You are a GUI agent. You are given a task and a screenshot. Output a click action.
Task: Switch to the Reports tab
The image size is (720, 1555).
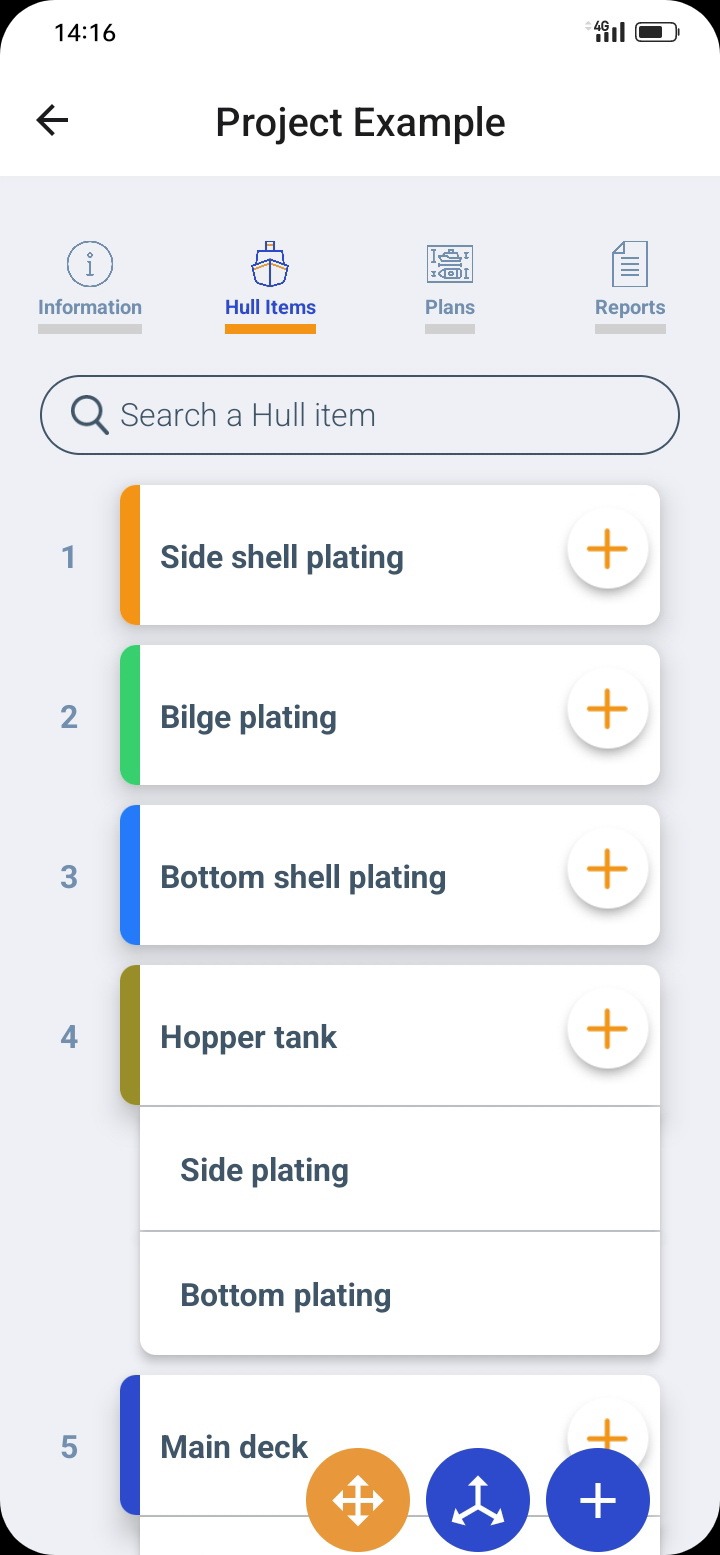tap(630, 281)
